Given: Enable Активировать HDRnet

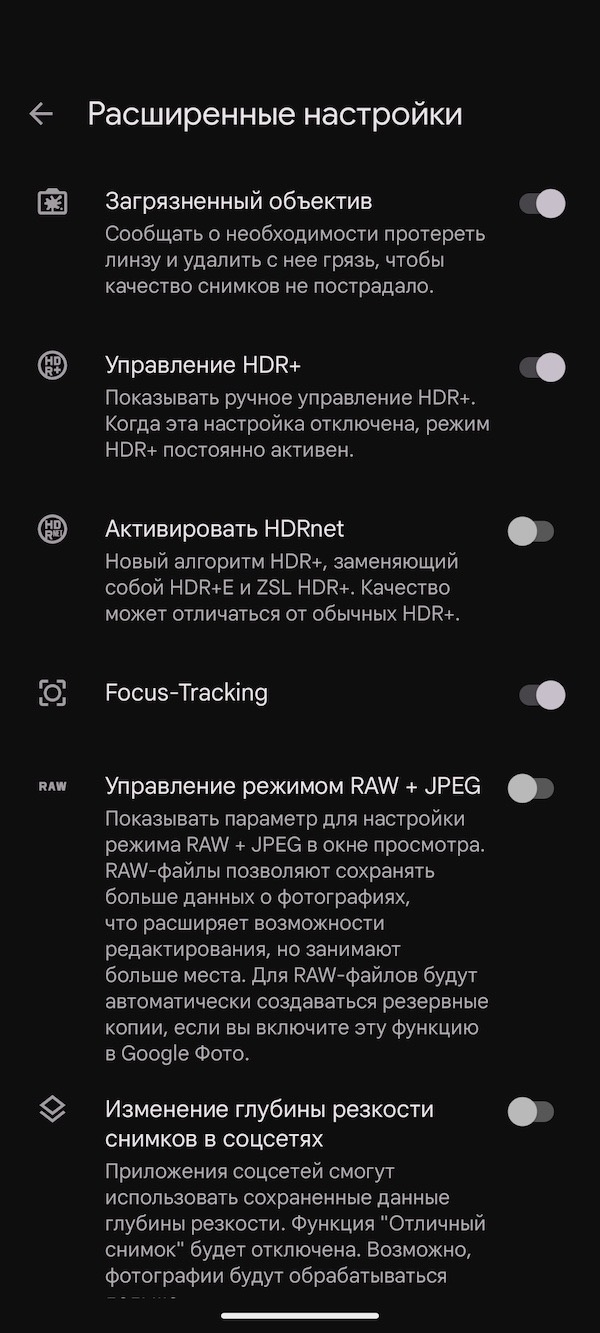Looking at the screenshot, I should 531,531.
